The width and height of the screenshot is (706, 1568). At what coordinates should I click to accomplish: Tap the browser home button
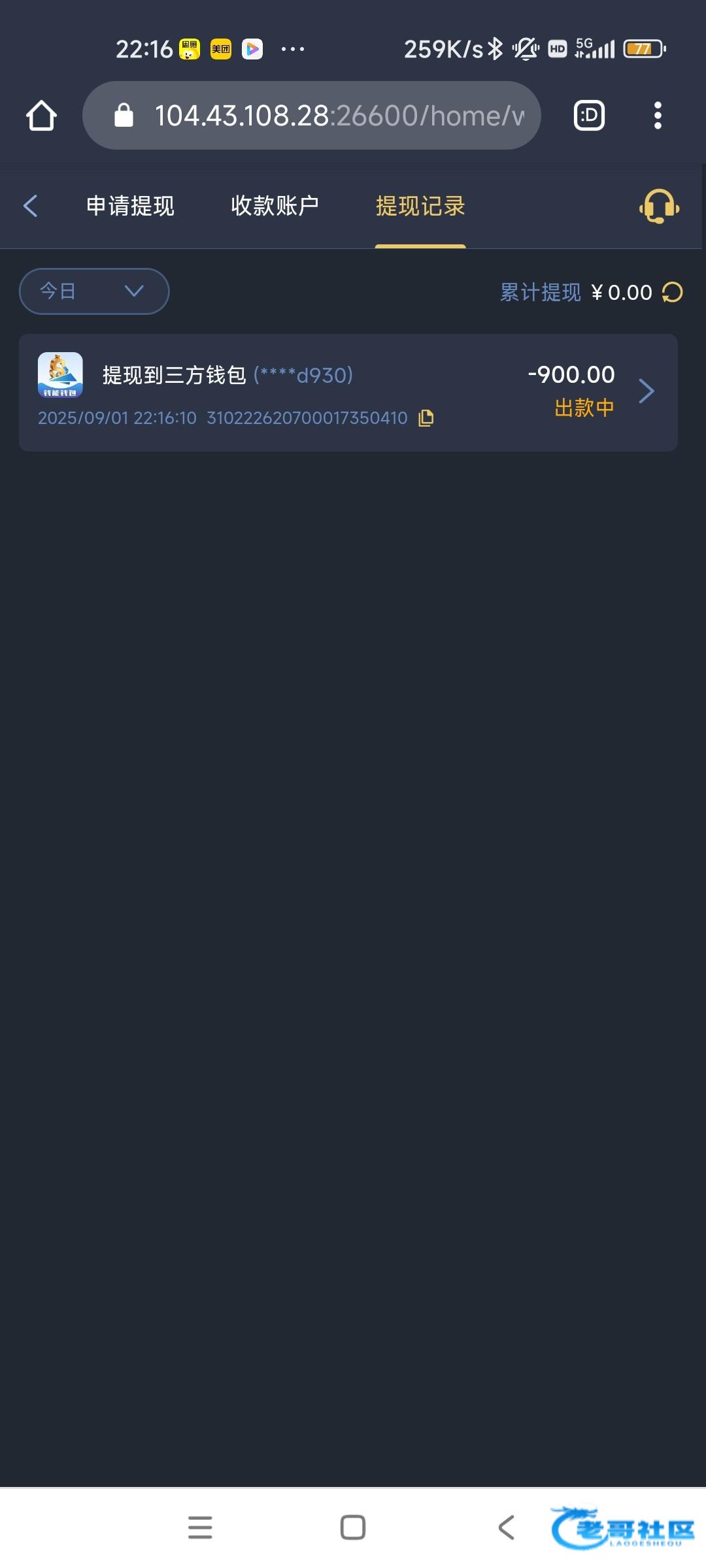point(41,116)
